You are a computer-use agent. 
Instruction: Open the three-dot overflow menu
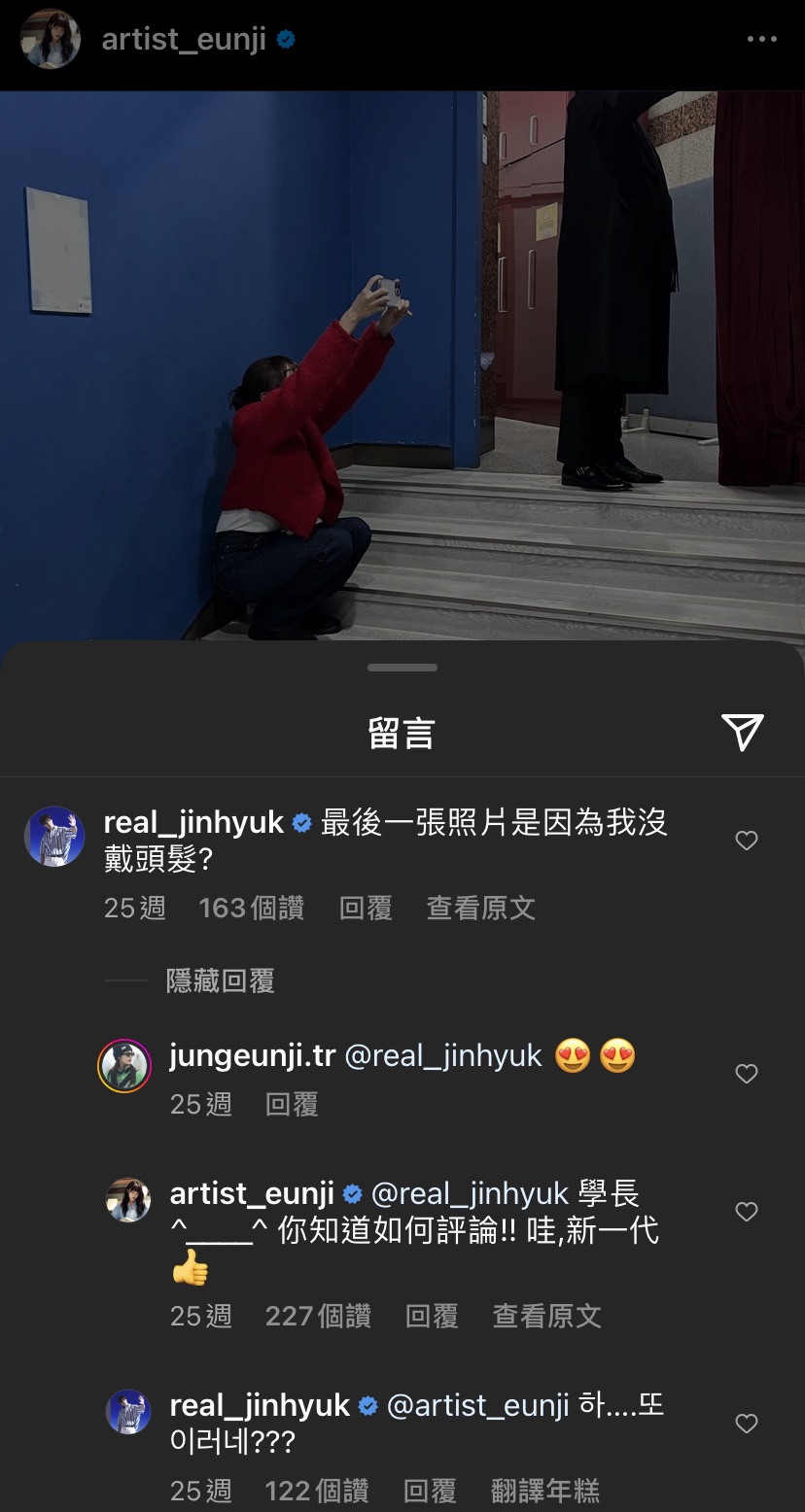(x=761, y=40)
